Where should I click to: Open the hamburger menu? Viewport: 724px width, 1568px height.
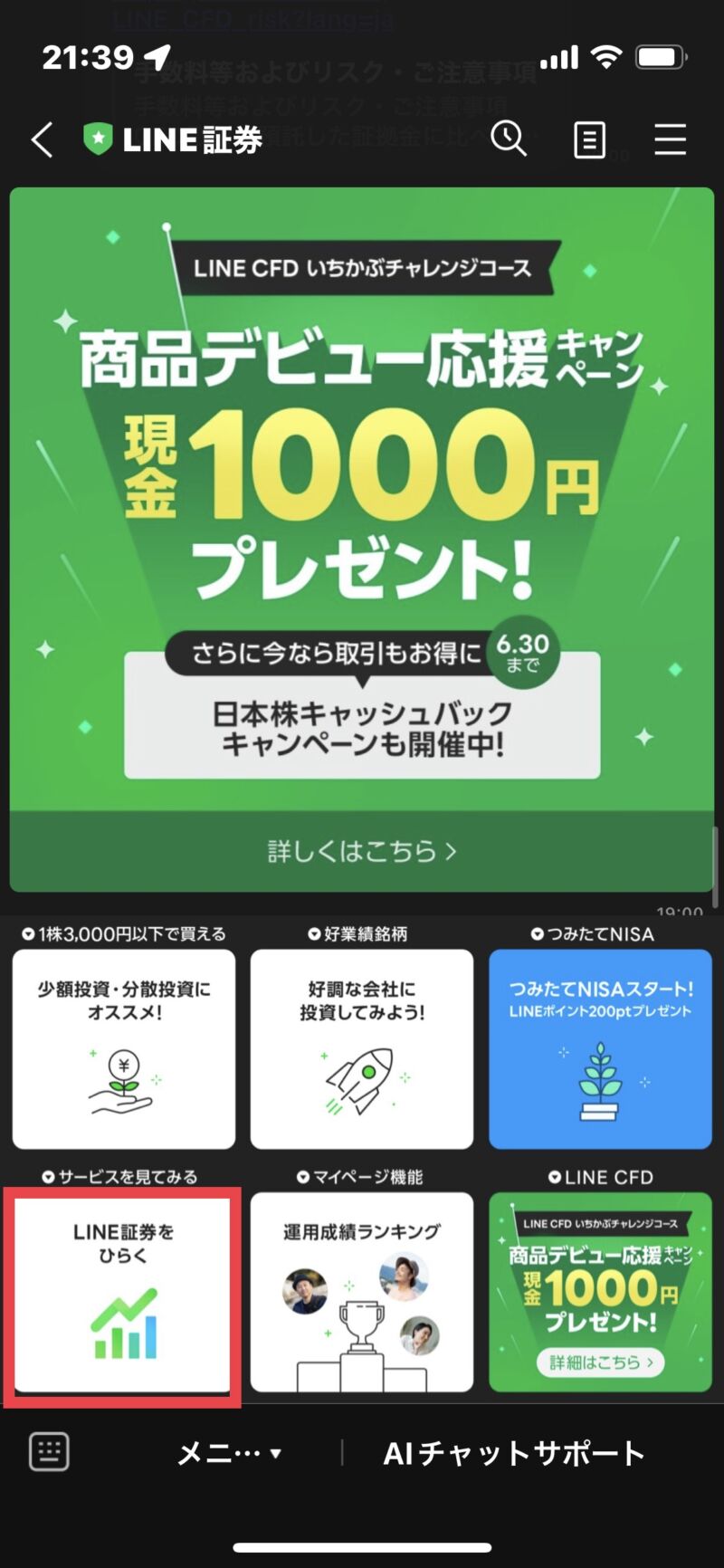click(x=670, y=140)
